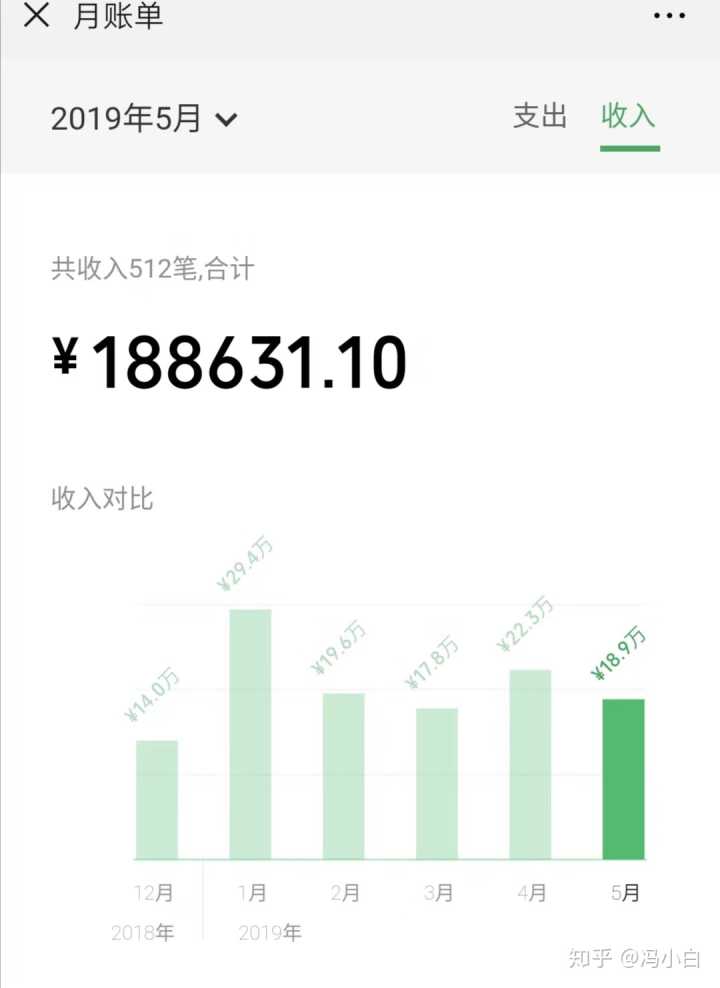Select the 12月 income bar
The image size is (720, 988).
coord(157,799)
